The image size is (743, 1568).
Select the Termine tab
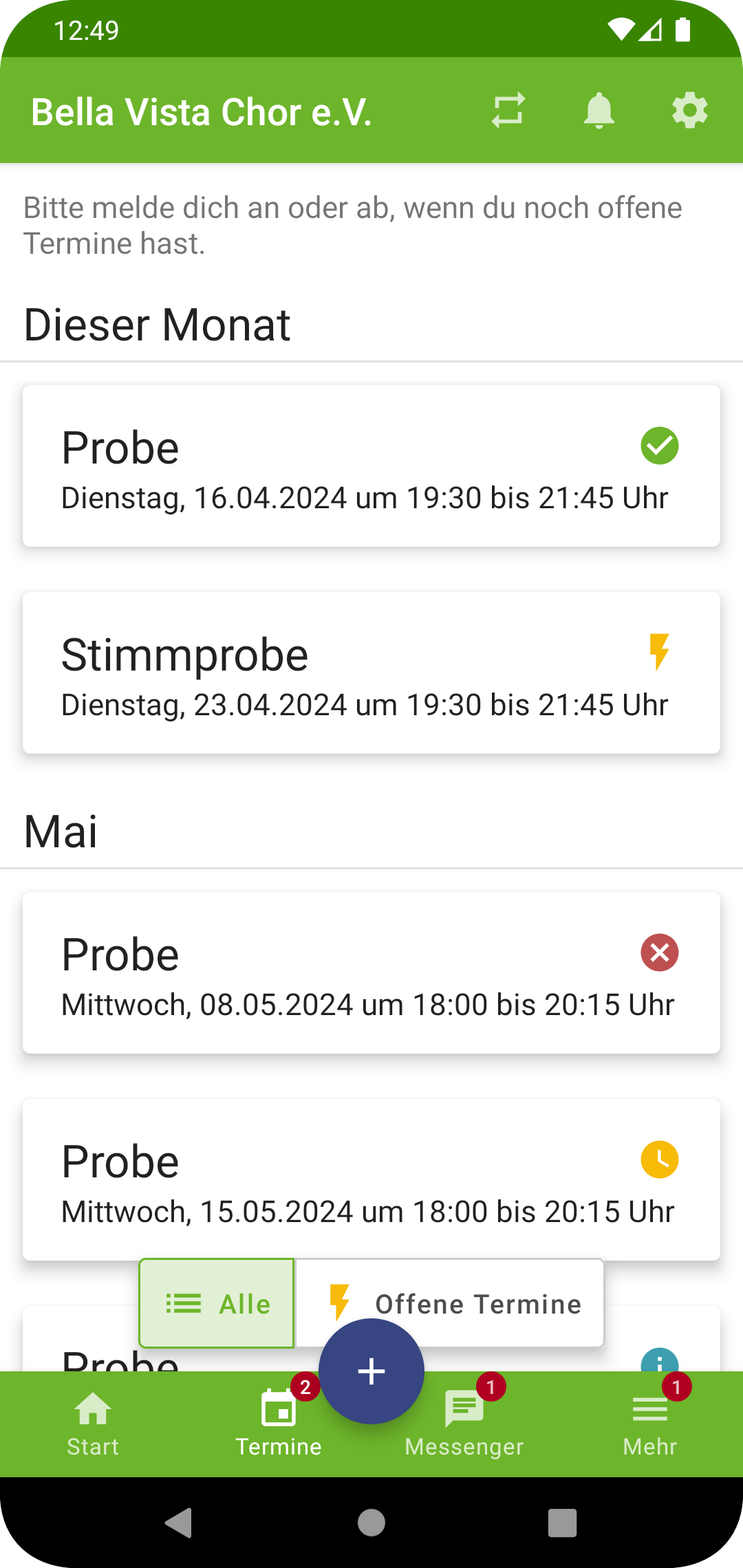279,1424
